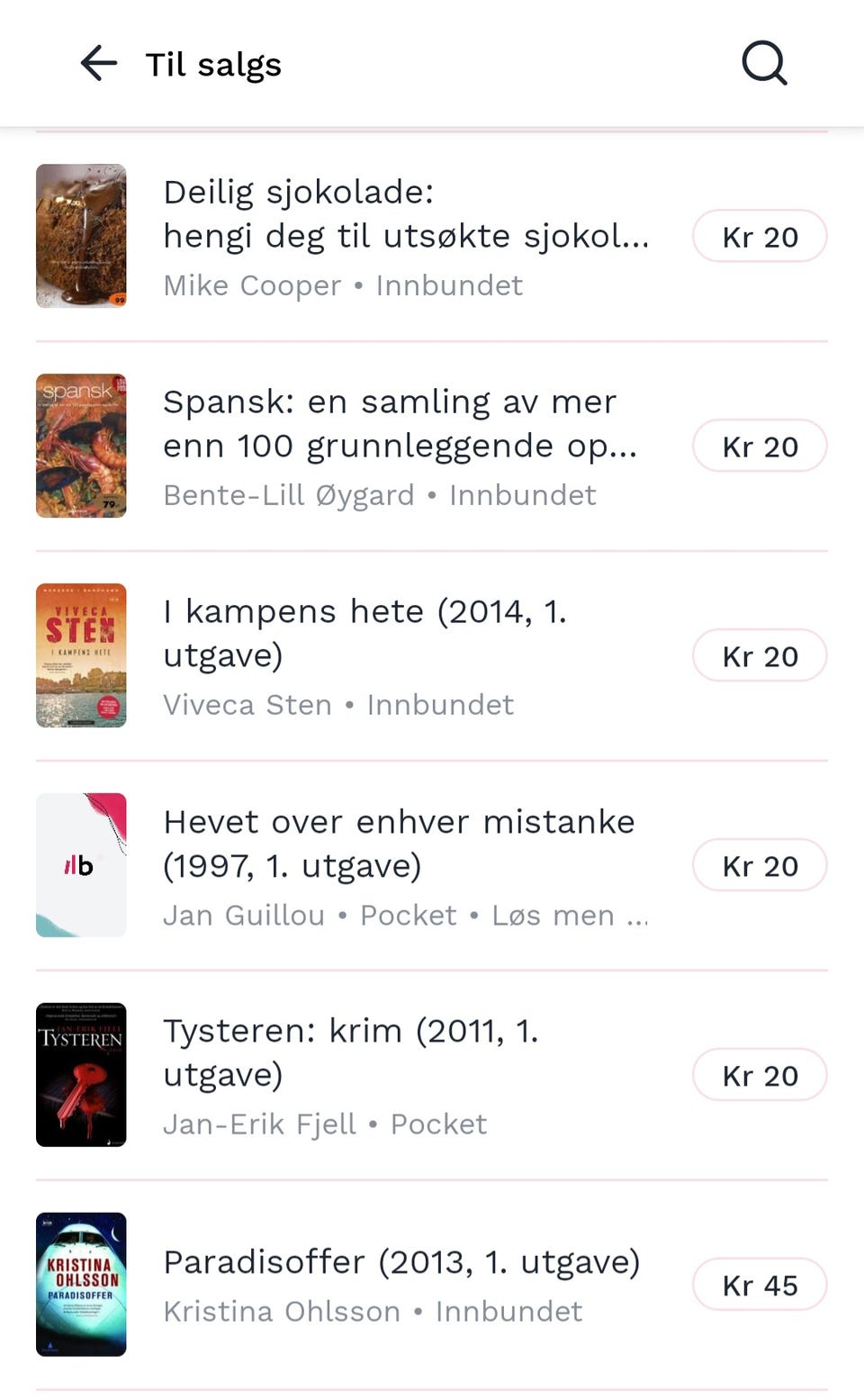This screenshot has height=1400, width=864.
Task: Open the Hevet over enhver mistanke listing
Action: (x=399, y=844)
